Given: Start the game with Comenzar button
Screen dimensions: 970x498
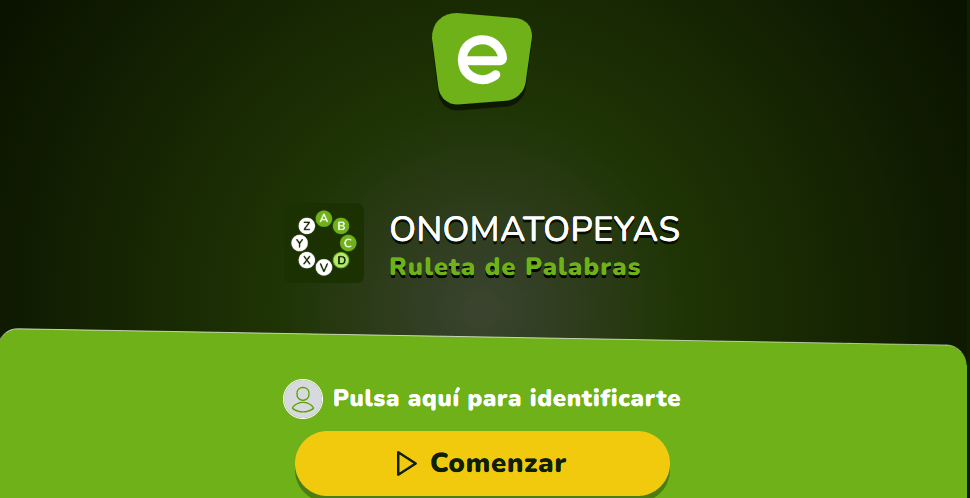Looking at the screenshot, I should [x=482, y=463].
